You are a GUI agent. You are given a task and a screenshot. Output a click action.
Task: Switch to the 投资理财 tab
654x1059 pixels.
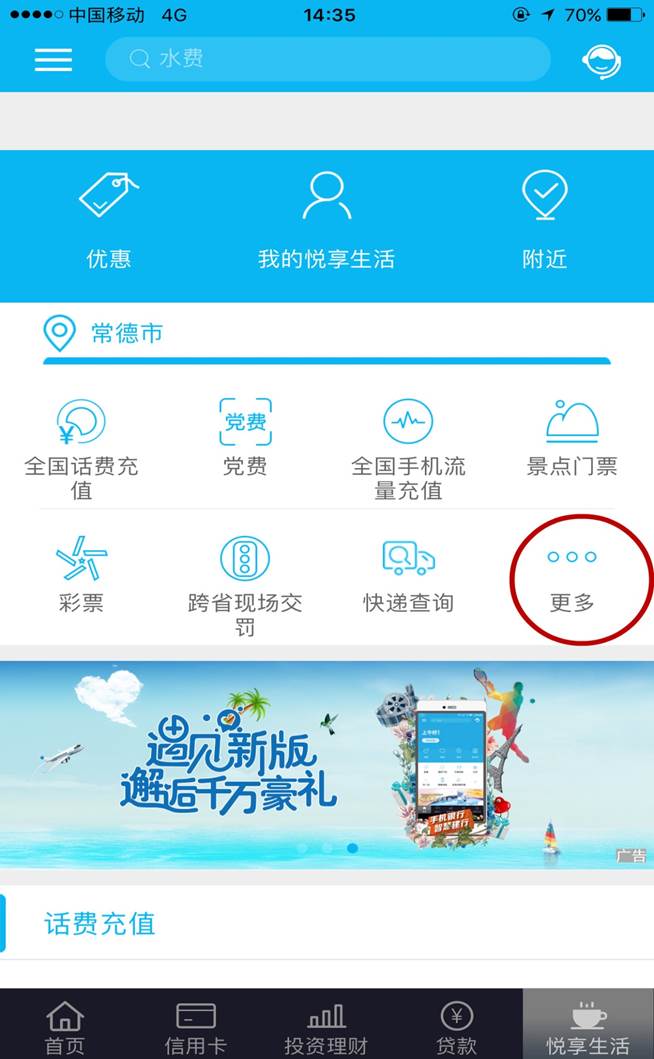coord(326,1027)
